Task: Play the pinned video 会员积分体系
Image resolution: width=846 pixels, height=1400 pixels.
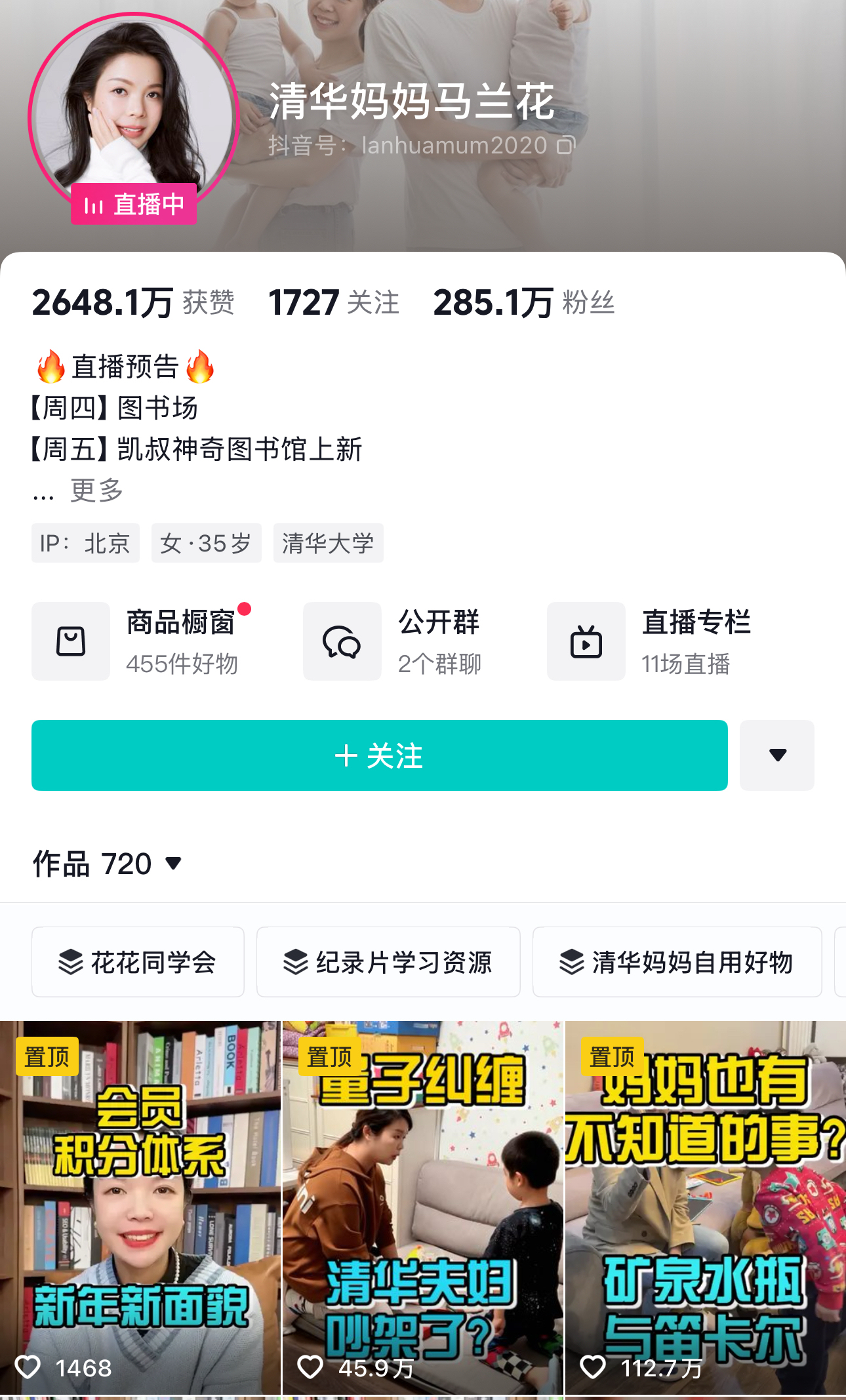Action: coord(140,1207)
